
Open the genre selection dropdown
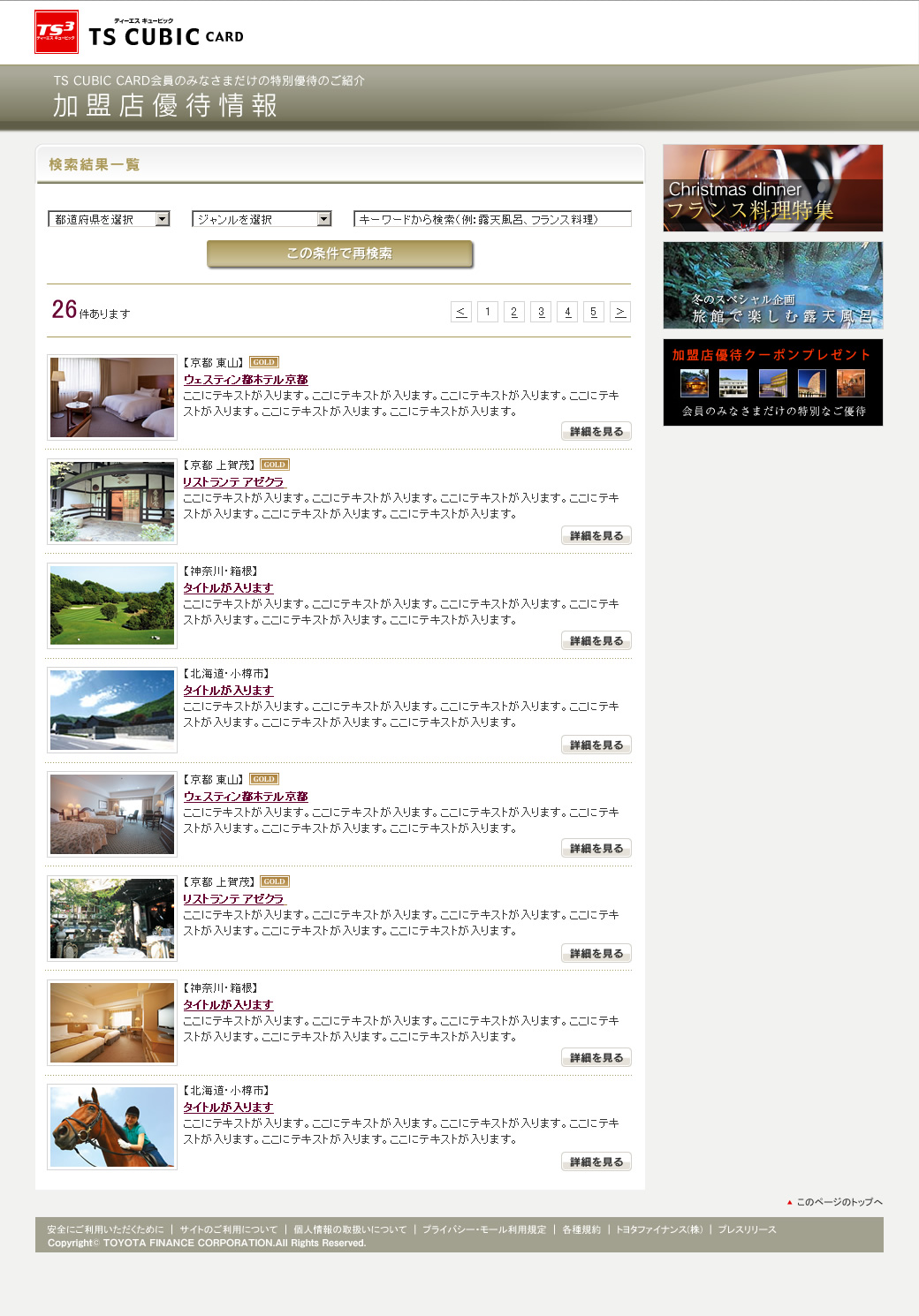(x=262, y=219)
